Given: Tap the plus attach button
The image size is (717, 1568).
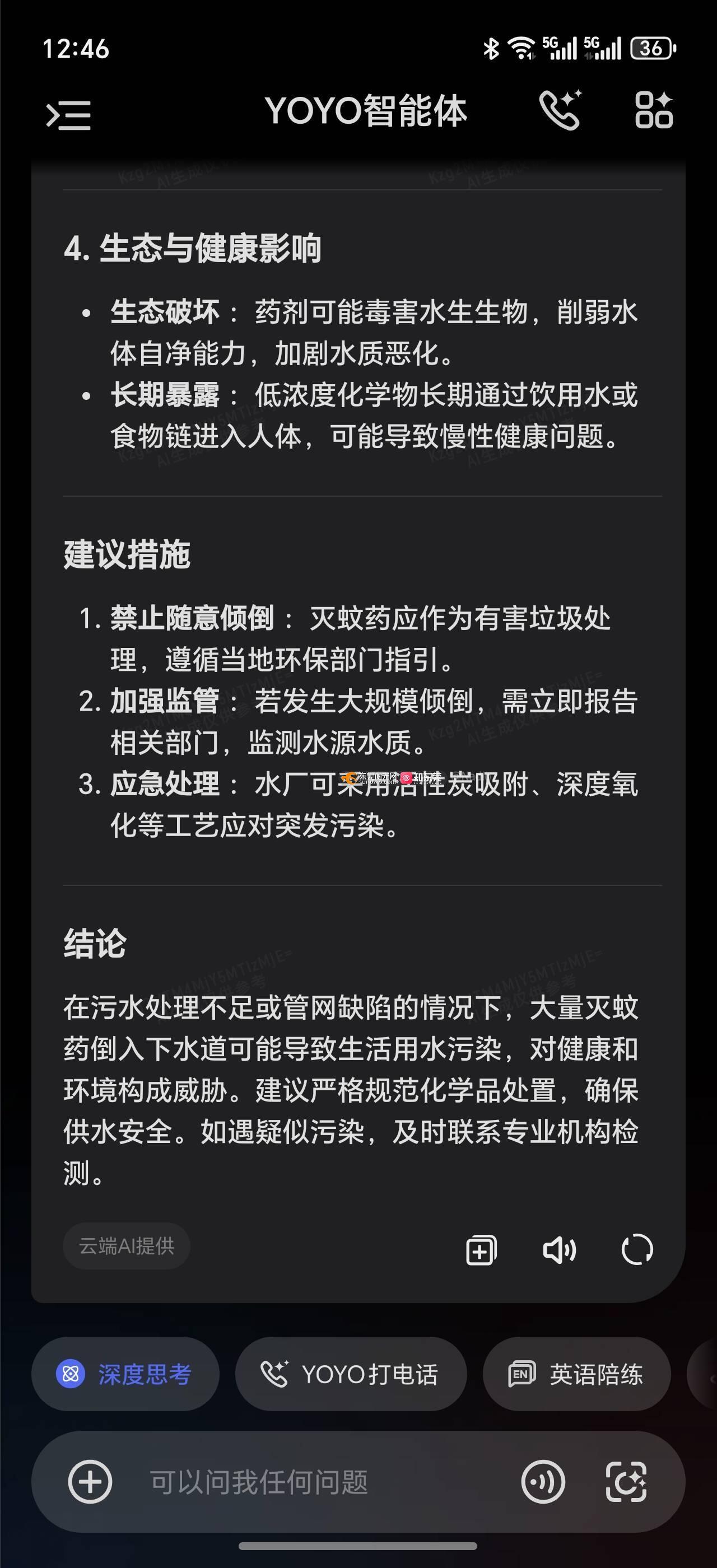Looking at the screenshot, I should click(x=90, y=1482).
